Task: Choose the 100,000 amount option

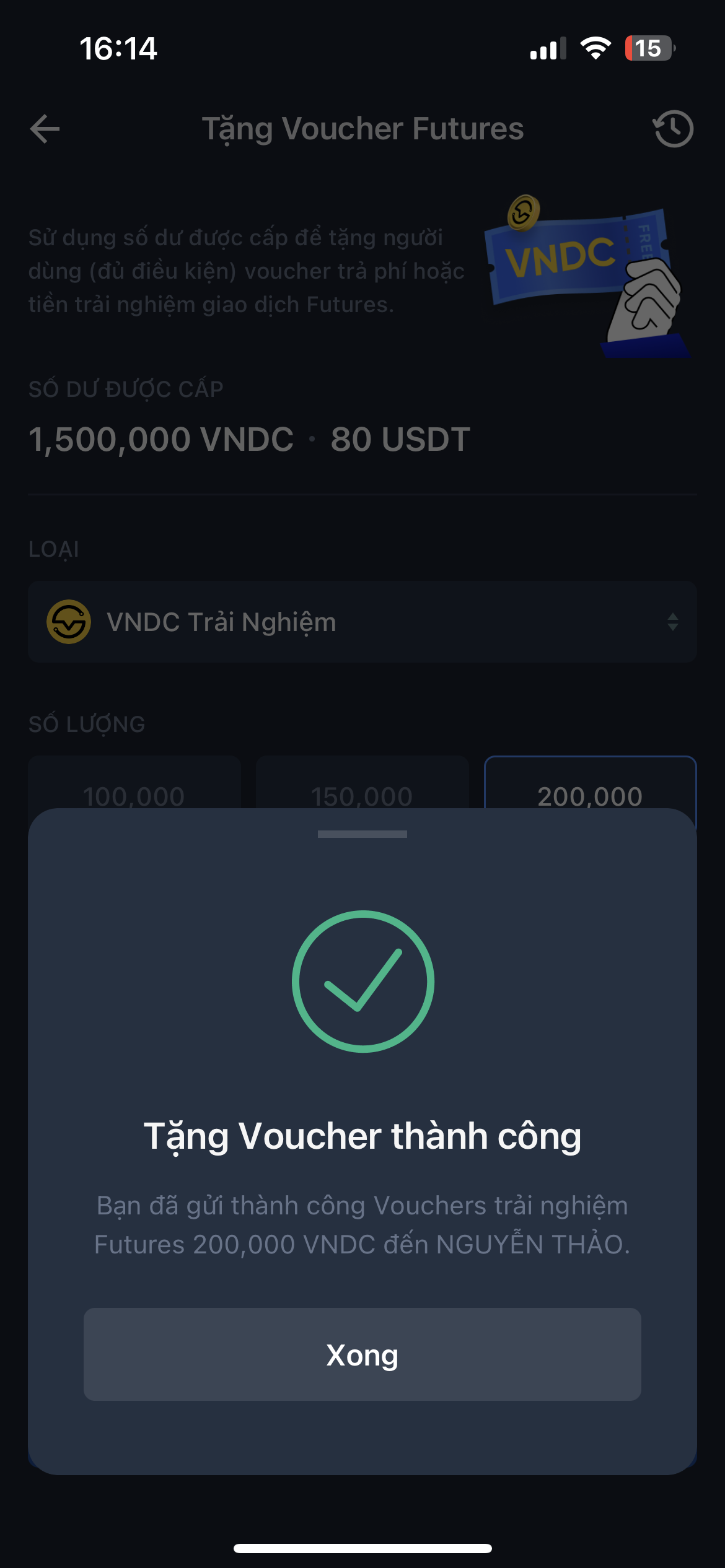Action: [134, 788]
